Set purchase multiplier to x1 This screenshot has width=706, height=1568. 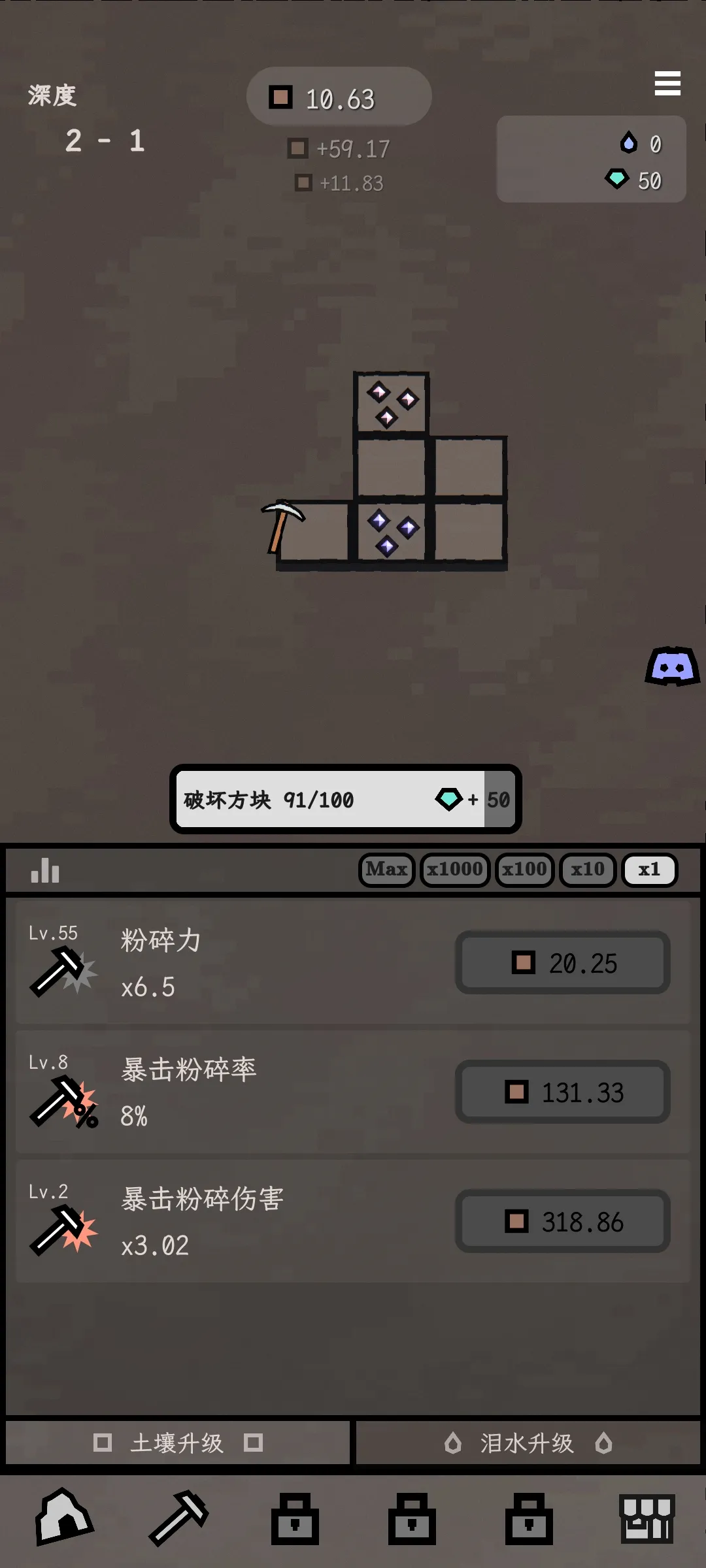649,870
